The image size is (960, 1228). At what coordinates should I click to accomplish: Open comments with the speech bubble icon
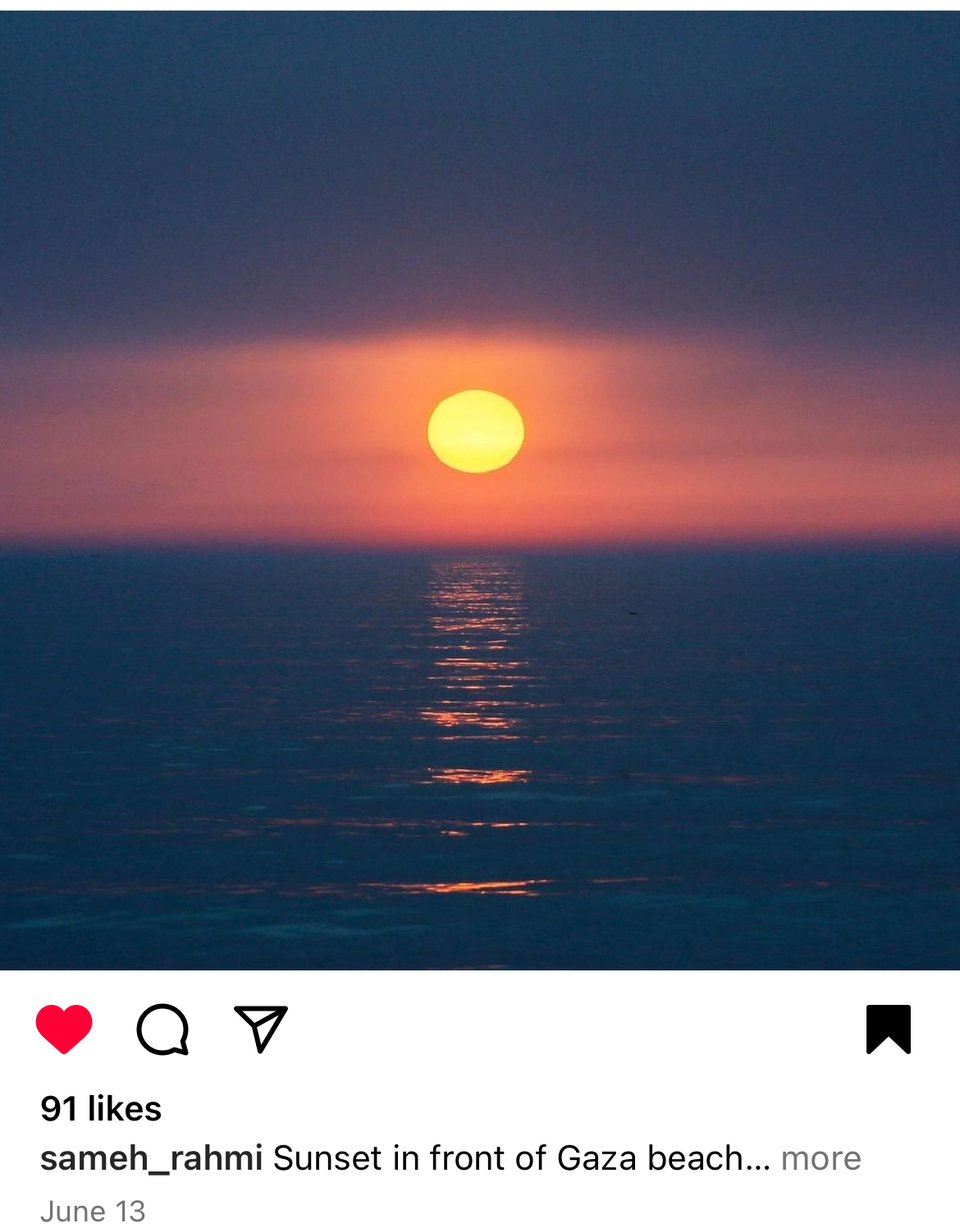tap(163, 1029)
